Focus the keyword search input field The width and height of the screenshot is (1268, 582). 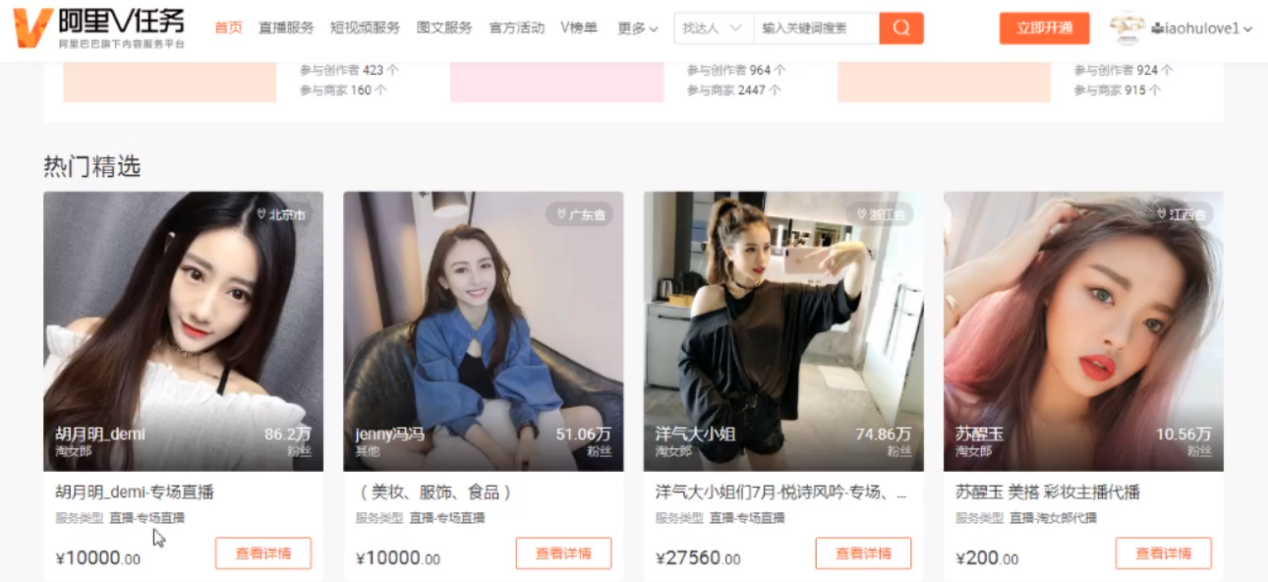click(816, 28)
